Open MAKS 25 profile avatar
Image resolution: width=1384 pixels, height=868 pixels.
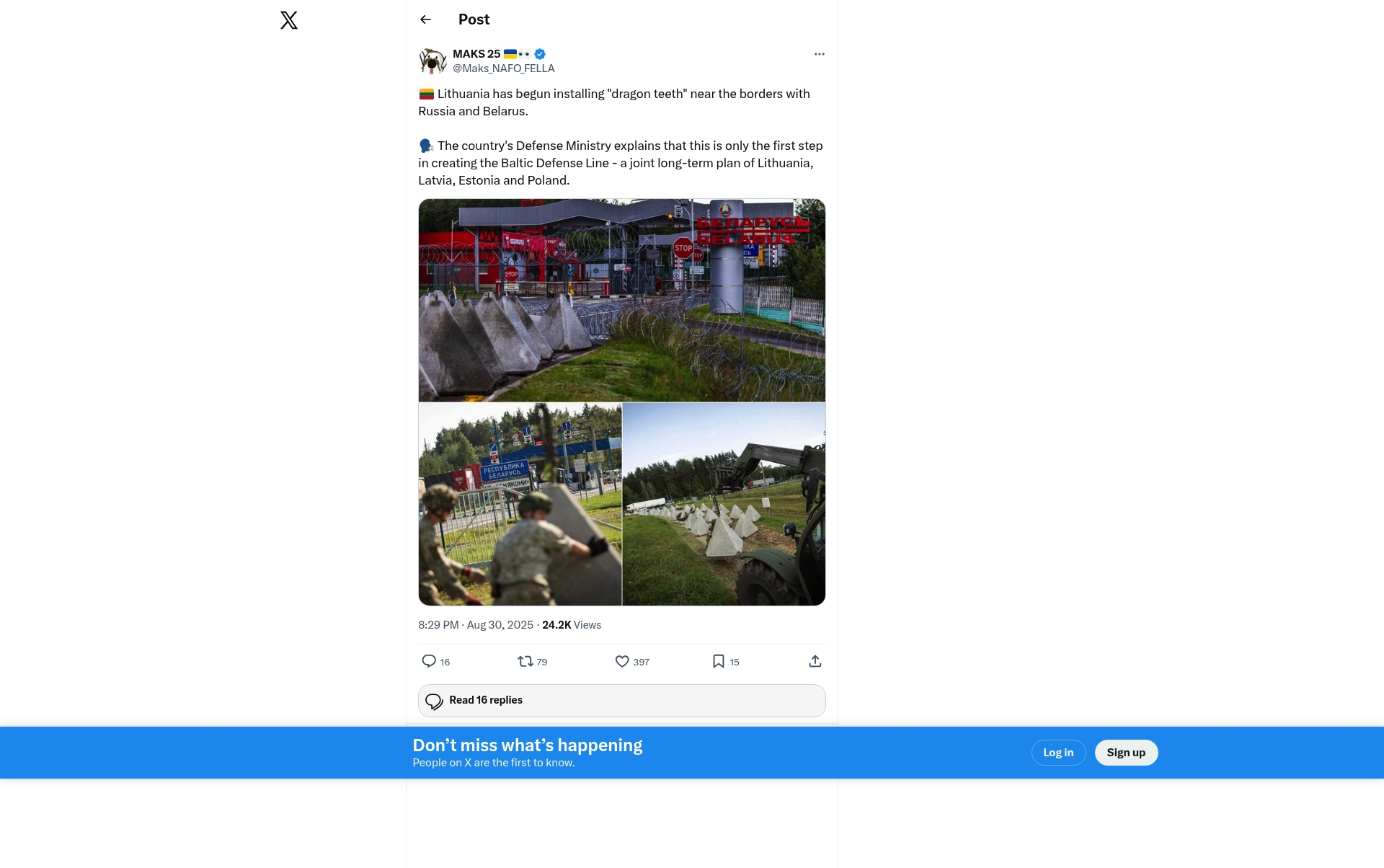[x=432, y=61]
